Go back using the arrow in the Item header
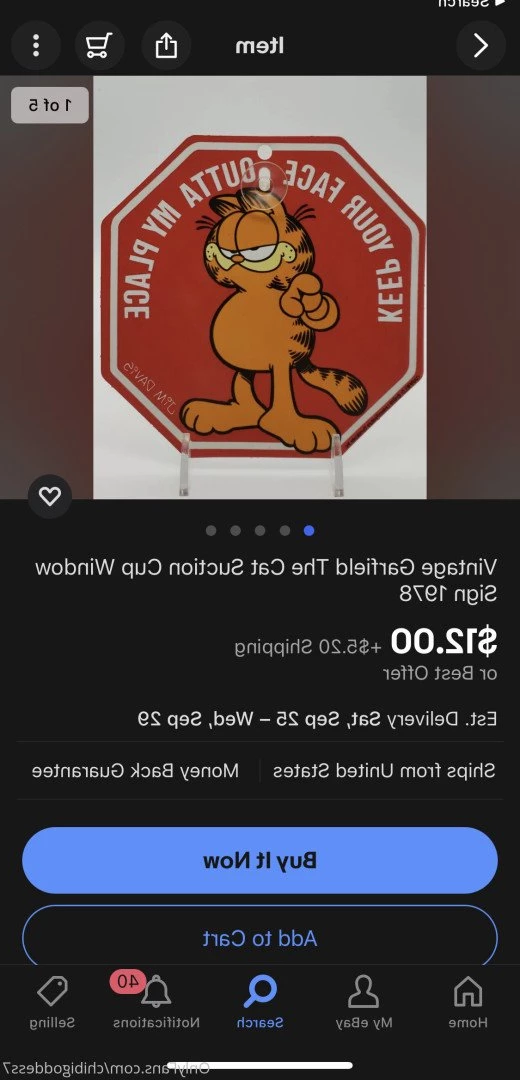Screen dimensions: 520x1080 (481, 45)
